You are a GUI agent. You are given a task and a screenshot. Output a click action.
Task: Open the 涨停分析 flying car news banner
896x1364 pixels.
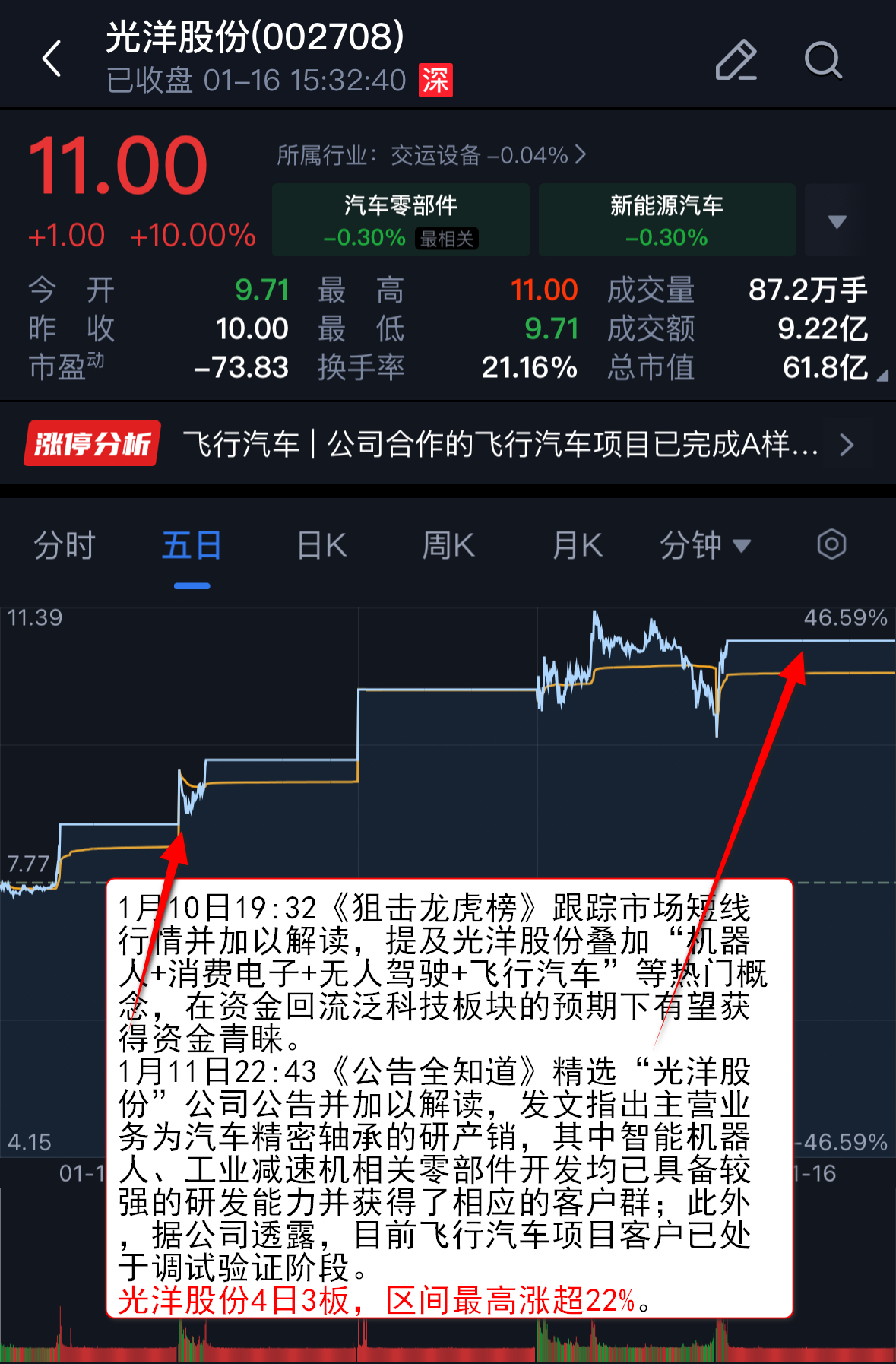click(447, 444)
